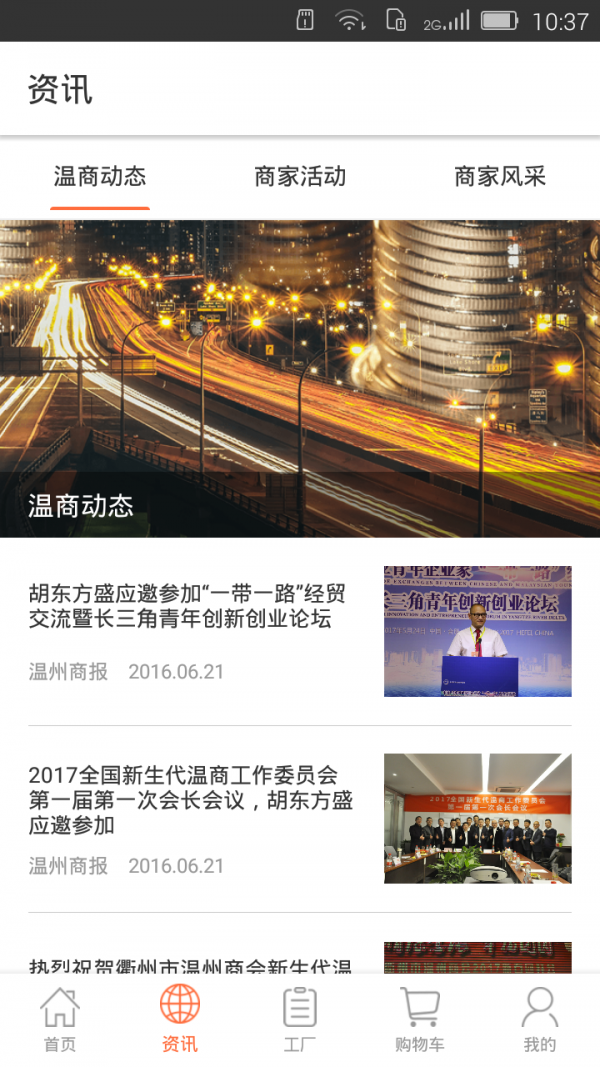Switch to the 商家活动 tab
Viewport: 600px width, 1067px height.
(300, 177)
